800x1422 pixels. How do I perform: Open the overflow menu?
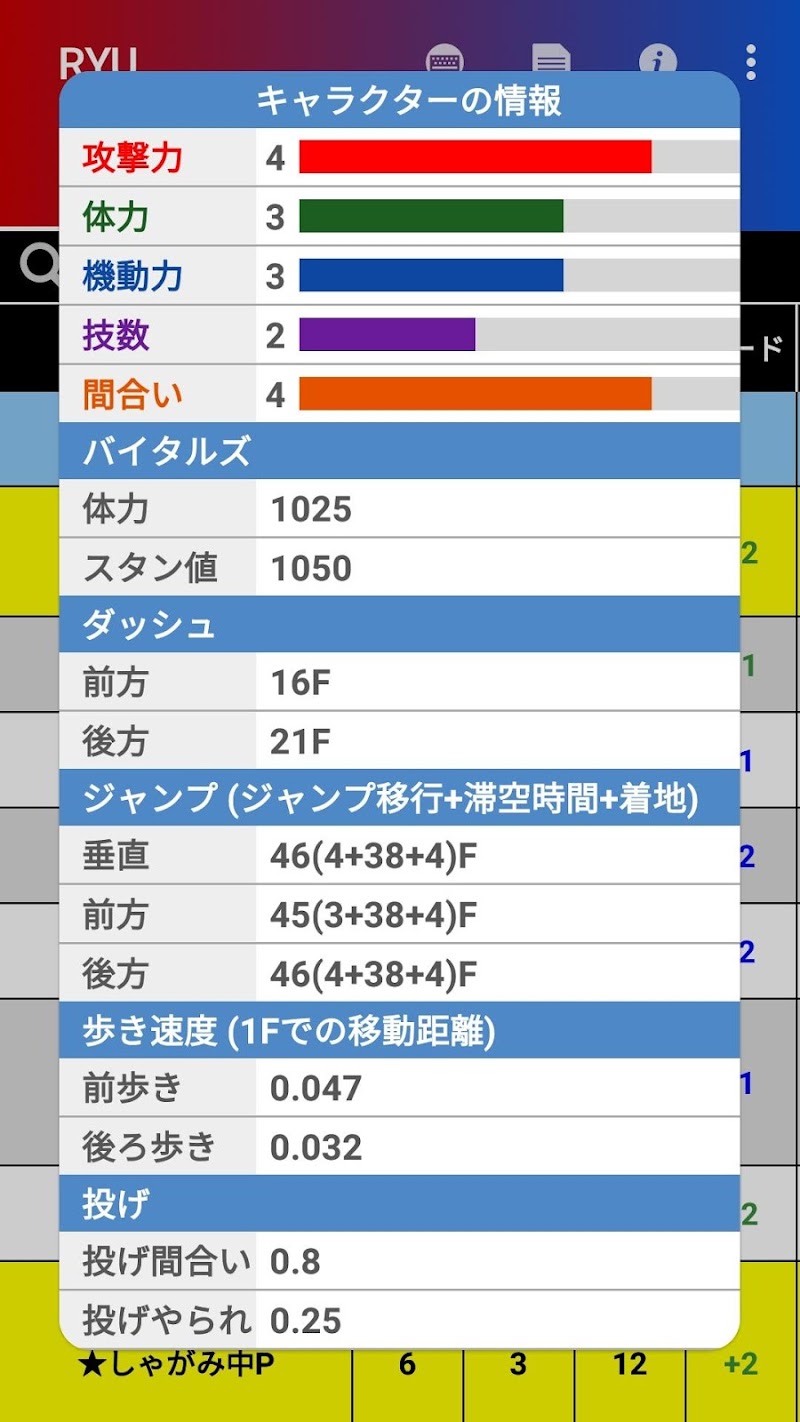pos(750,61)
